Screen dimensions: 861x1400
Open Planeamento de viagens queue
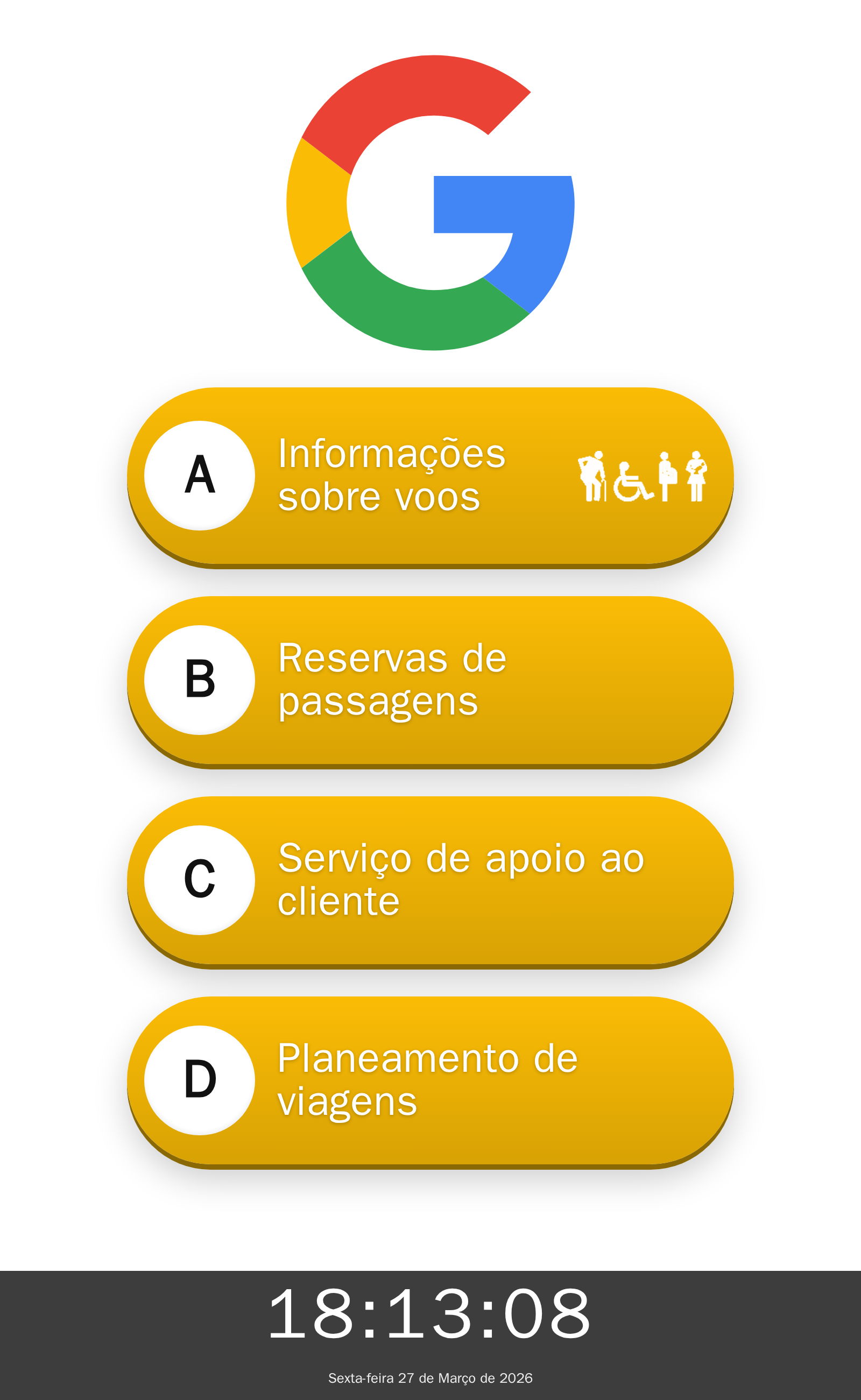click(x=430, y=1080)
